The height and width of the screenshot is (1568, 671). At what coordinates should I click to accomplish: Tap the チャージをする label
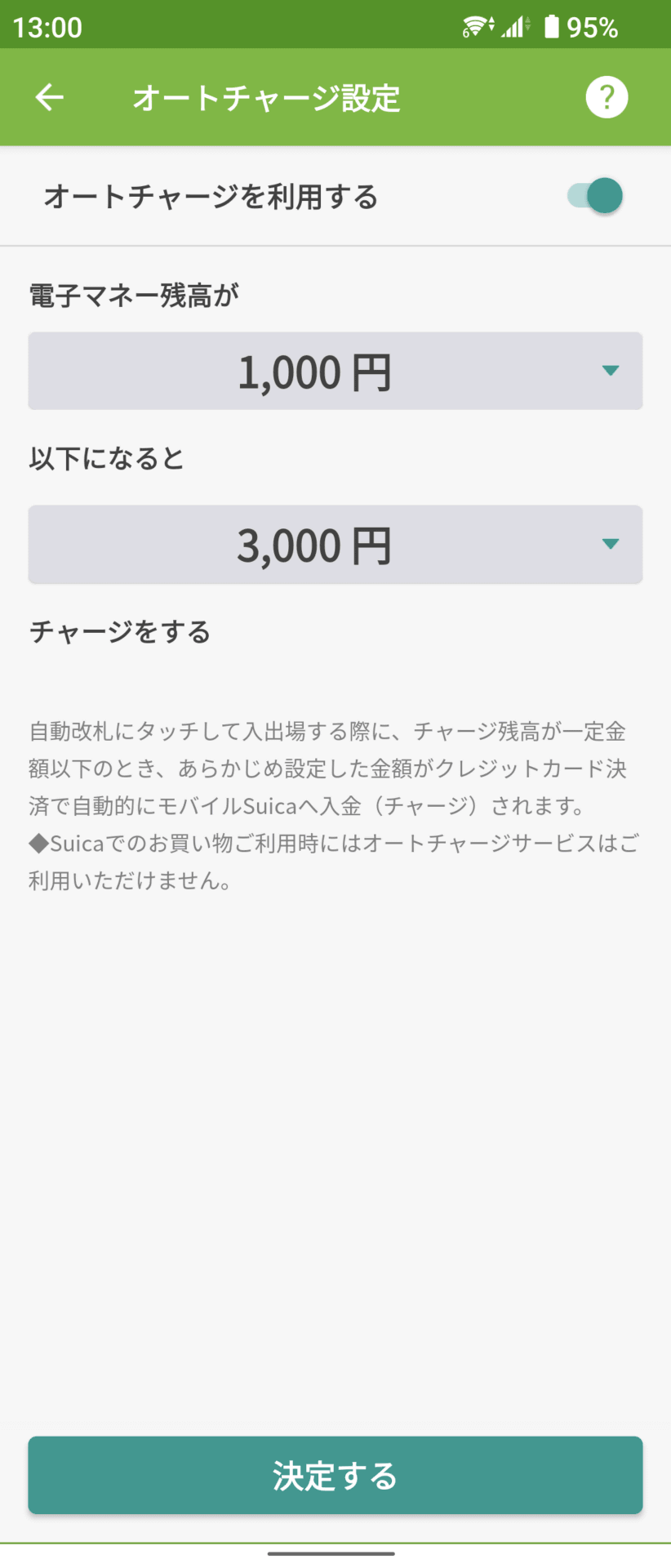(119, 630)
